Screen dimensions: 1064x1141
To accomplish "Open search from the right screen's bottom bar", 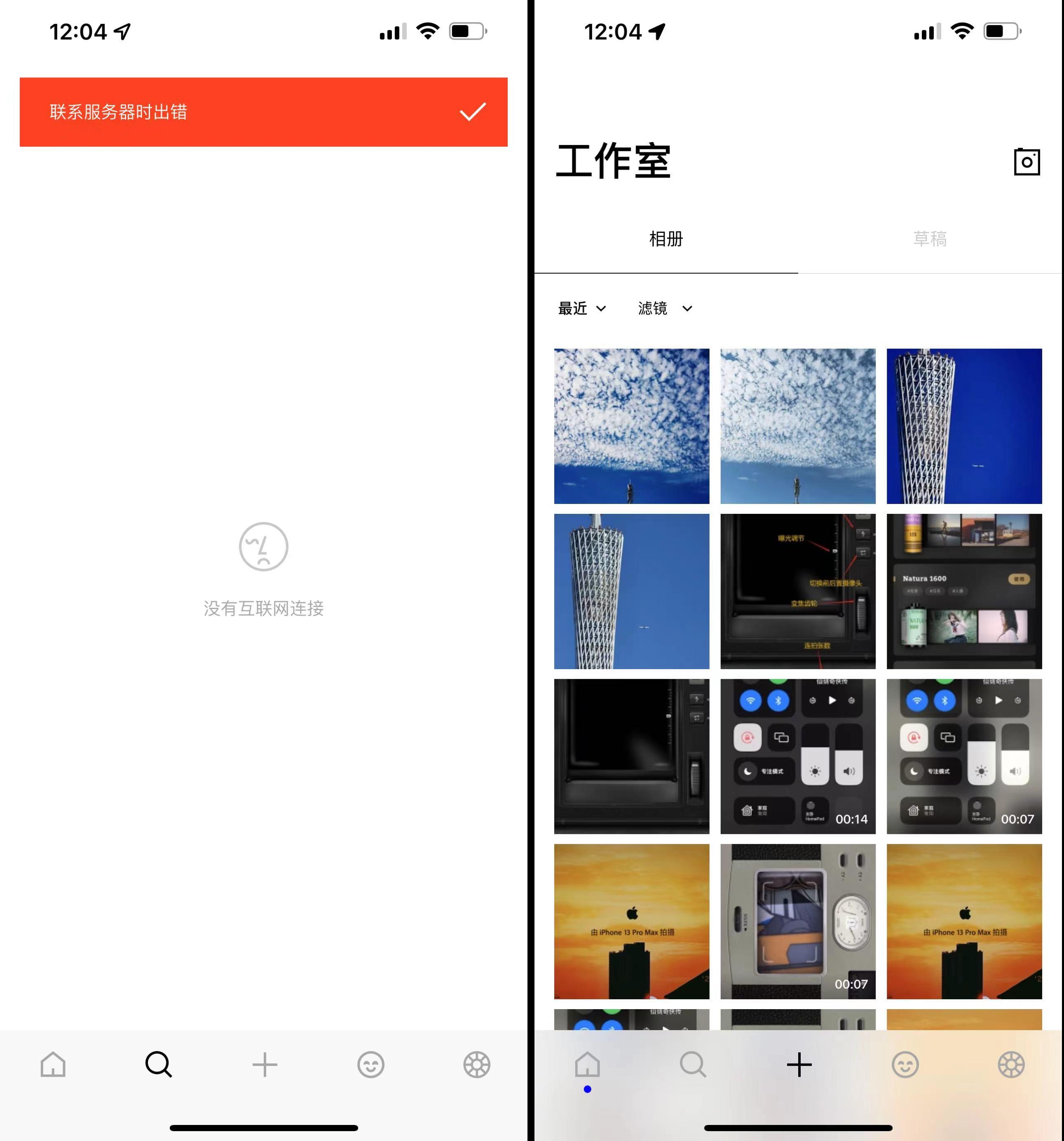I will (x=693, y=1065).
